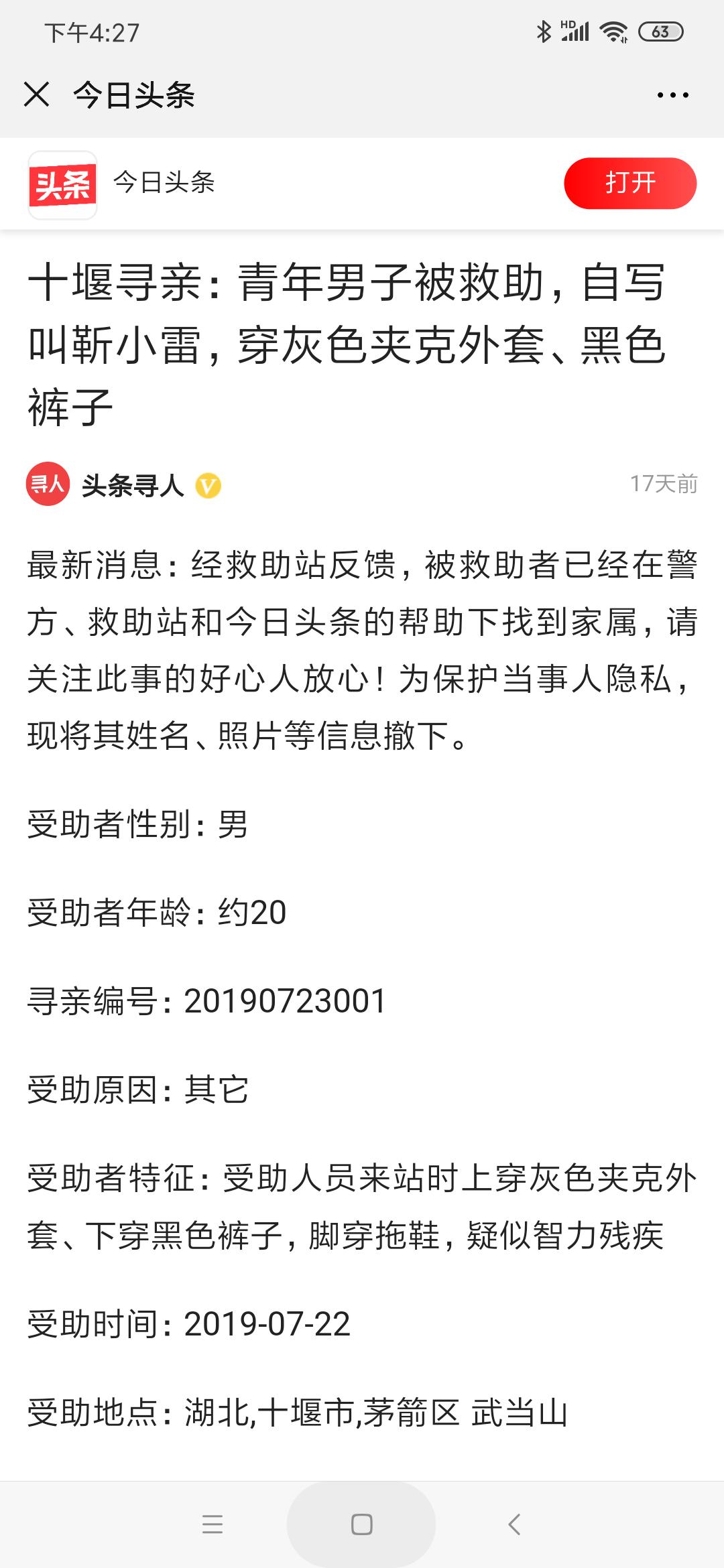Open the 今日头条 app icon
Image resolution: width=724 pixels, height=1568 pixels.
coord(64,184)
